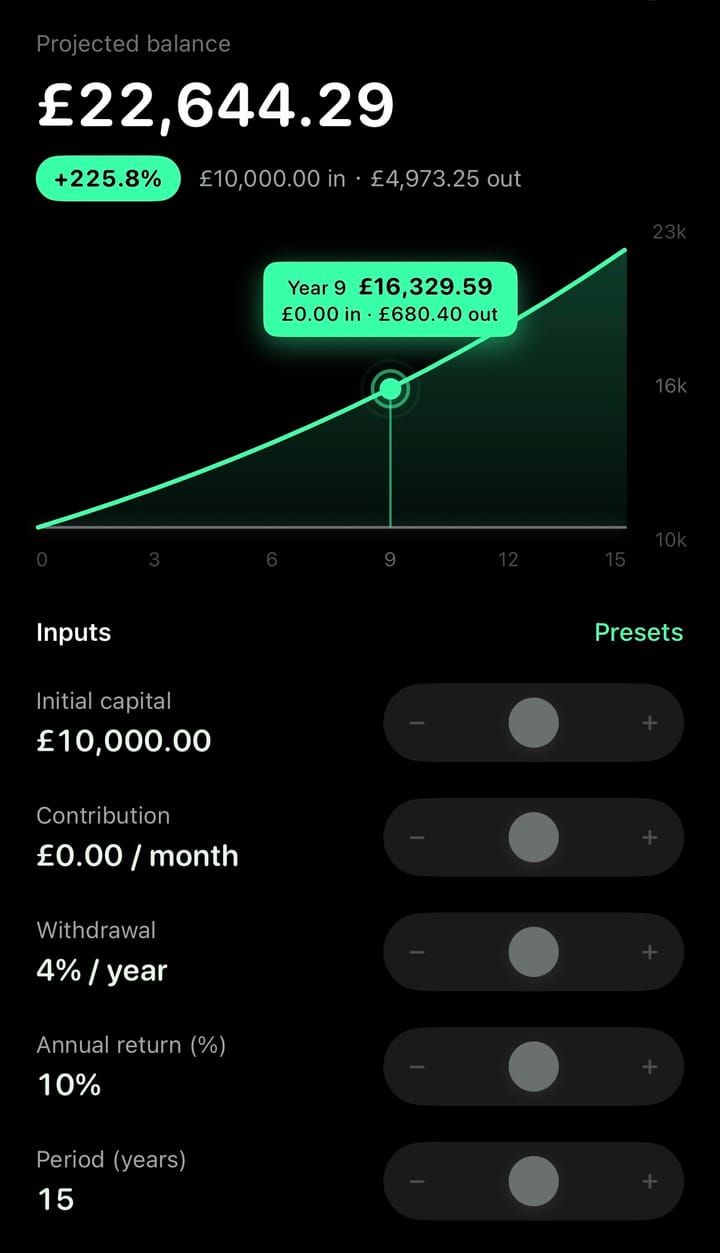Viewport: 720px width, 1253px height.
Task: Lower the Withdrawal percentage per year
Action: [417, 952]
